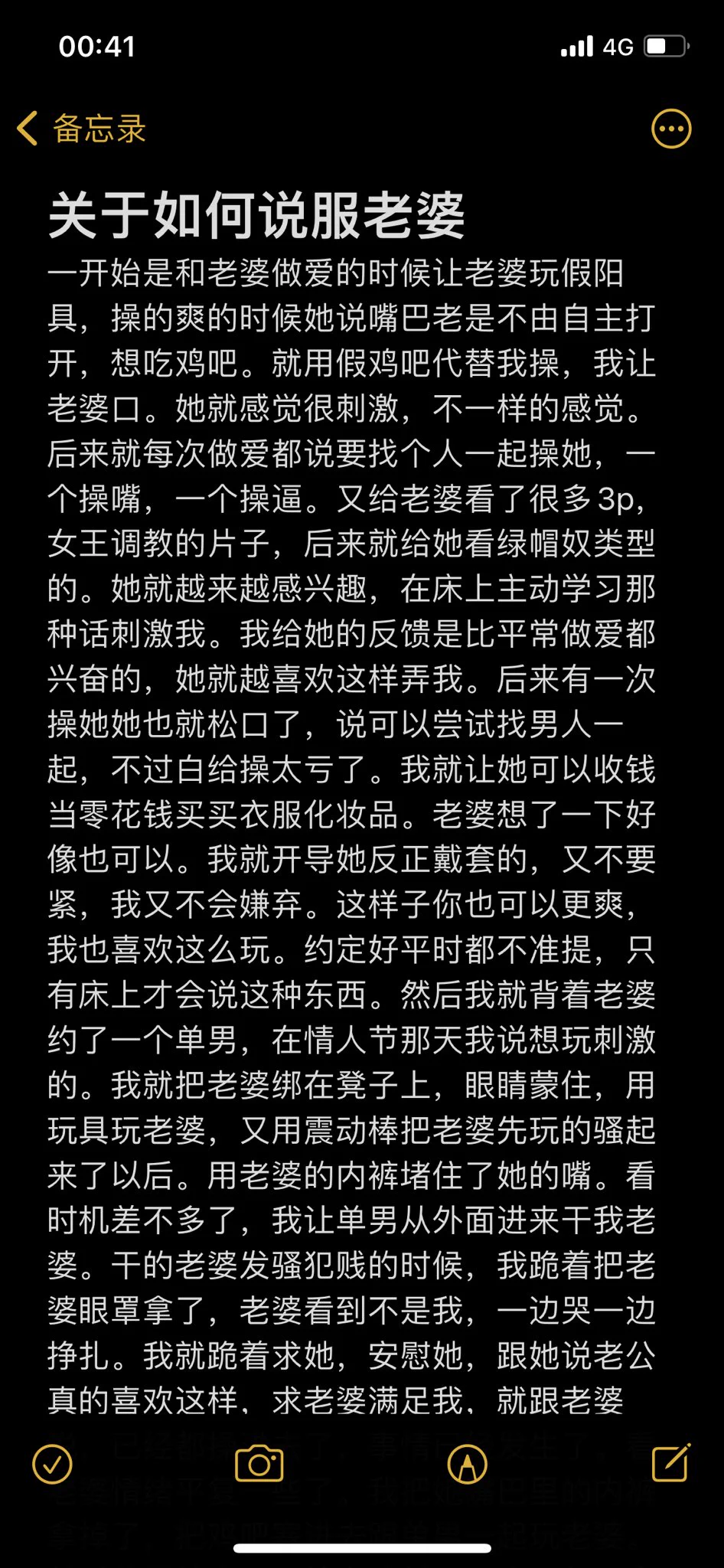
Task: Open the markup pen tool
Action: click(468, 1465)
